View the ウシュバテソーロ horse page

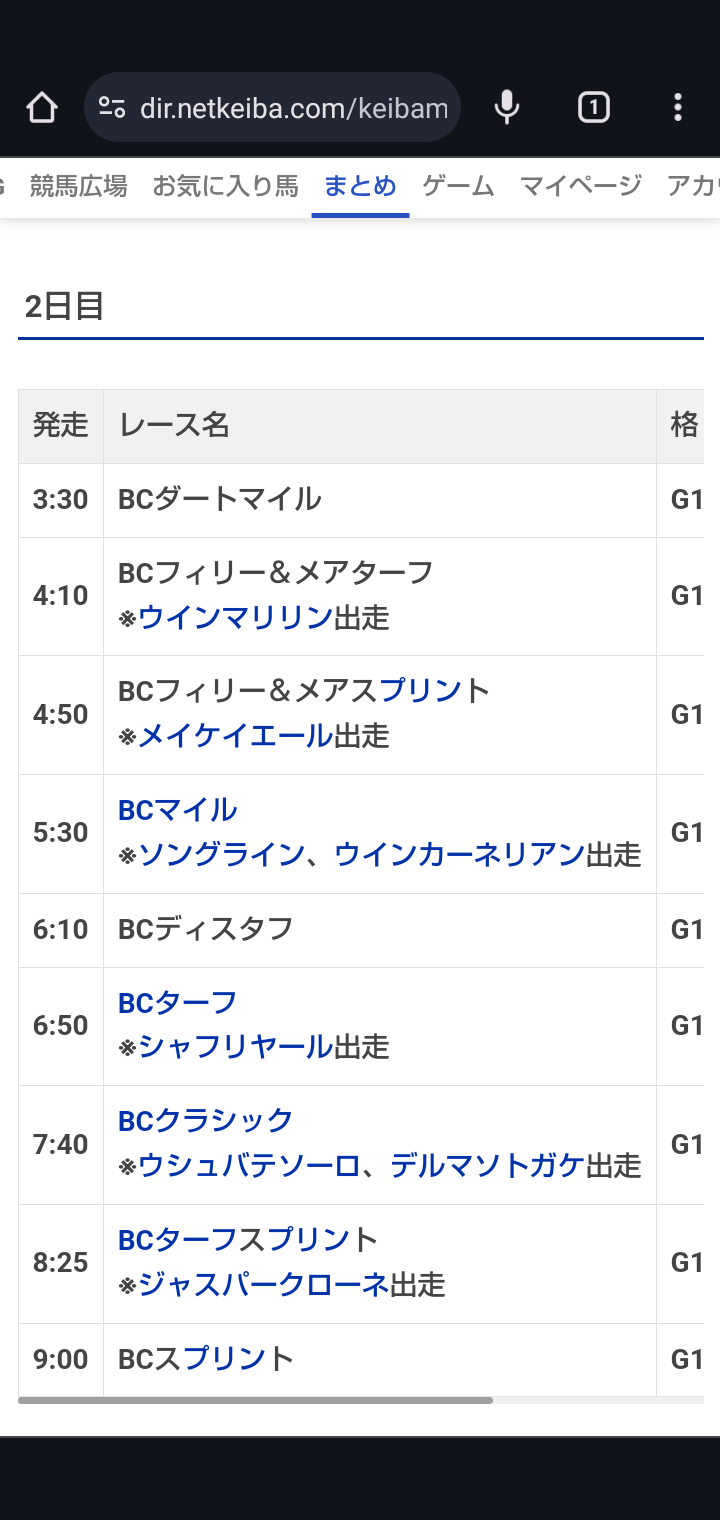click(249, 1166)
